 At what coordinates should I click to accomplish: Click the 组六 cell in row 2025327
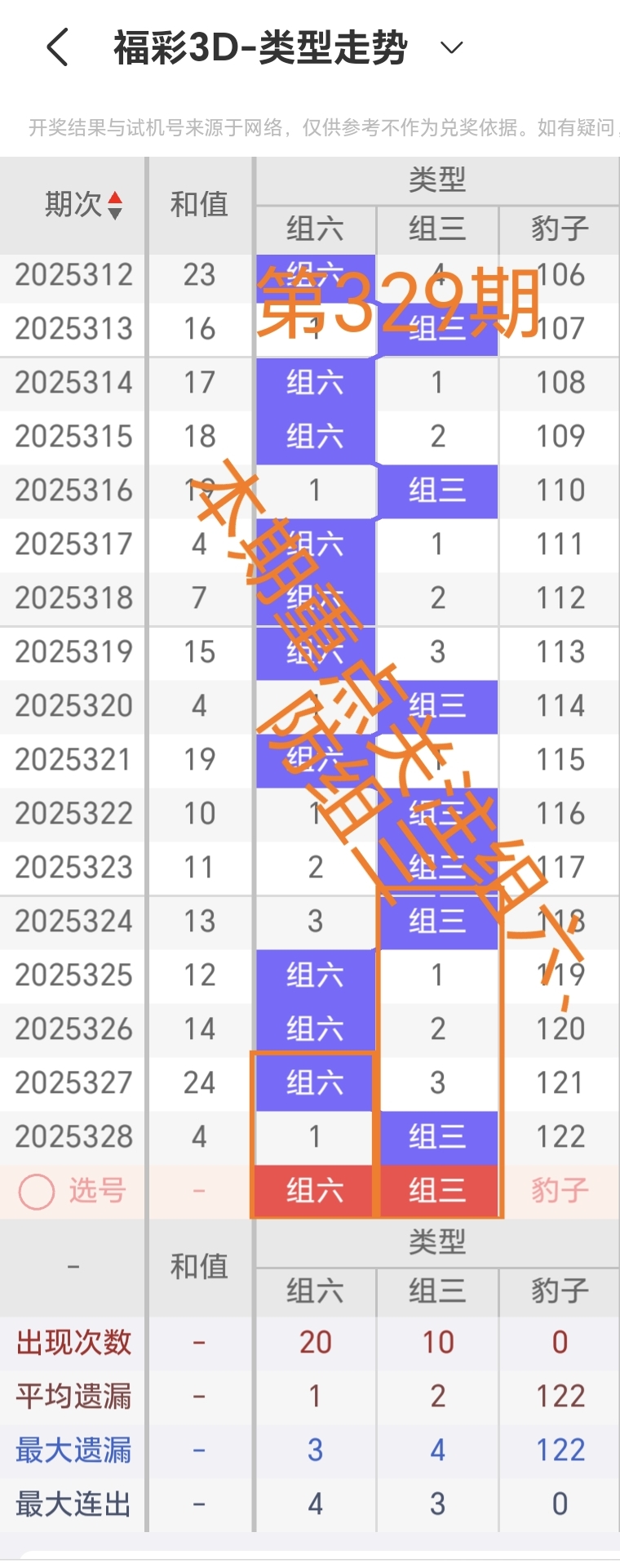[315, 1082]
